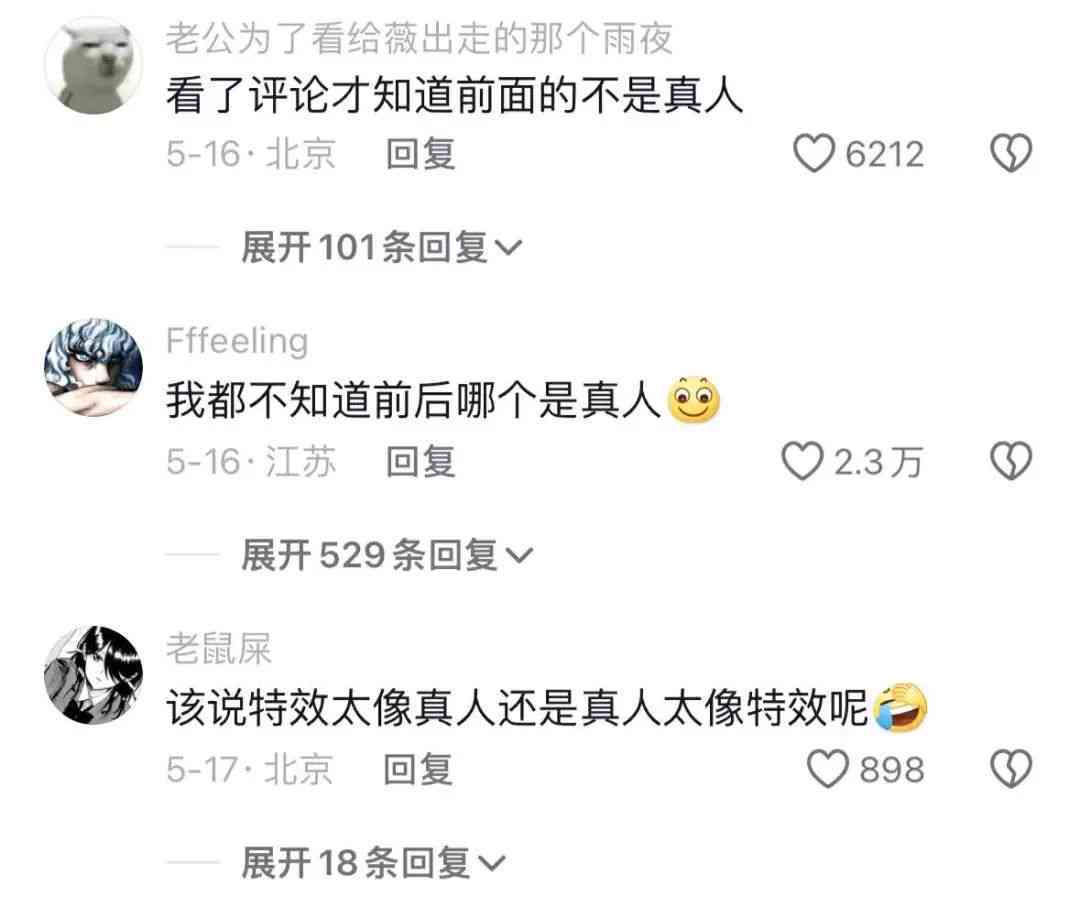Expand 529 replies
Viewport: 1080px width, 897px height.
[387, 555]
